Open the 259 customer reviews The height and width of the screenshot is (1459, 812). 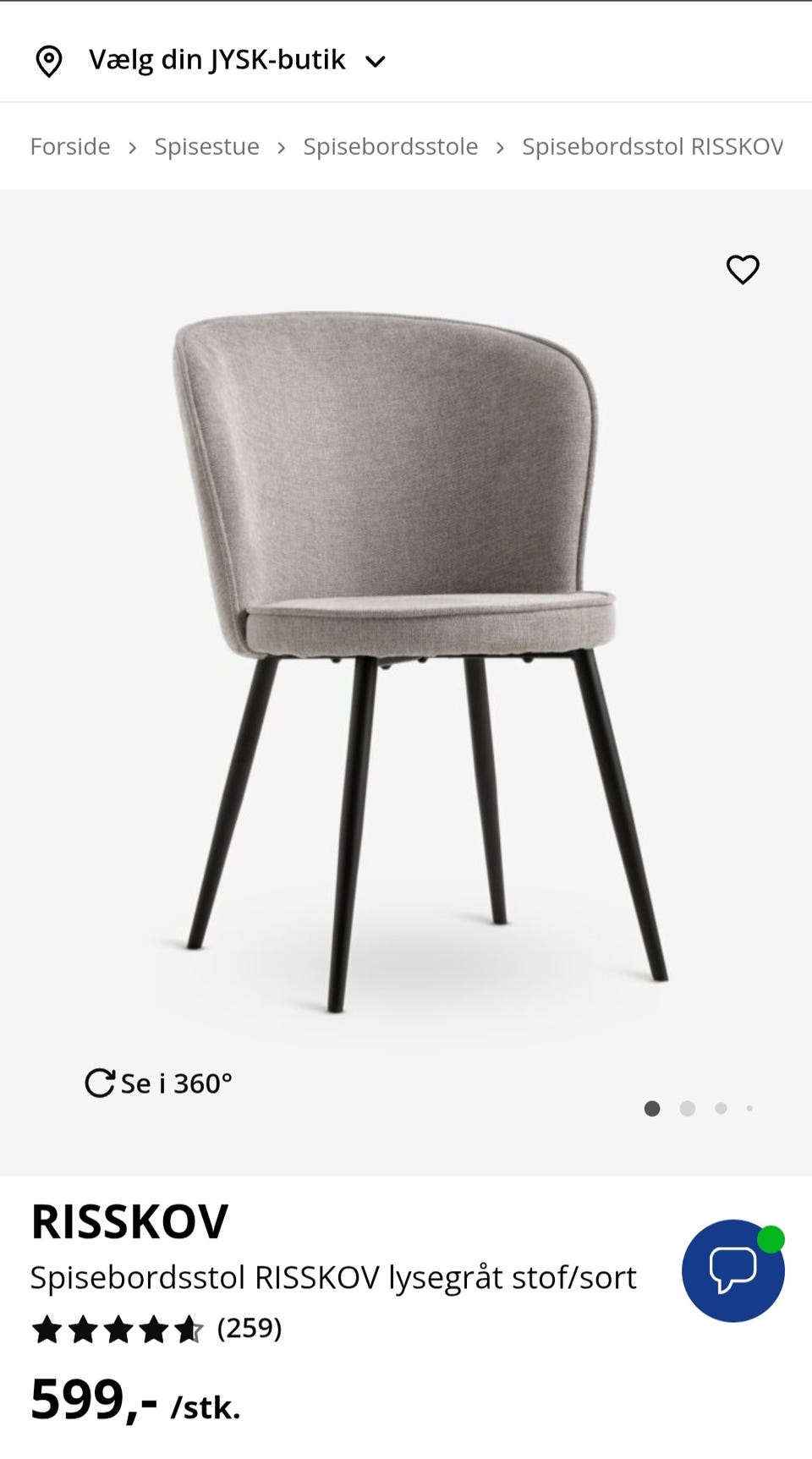(x=249, y=1328)
